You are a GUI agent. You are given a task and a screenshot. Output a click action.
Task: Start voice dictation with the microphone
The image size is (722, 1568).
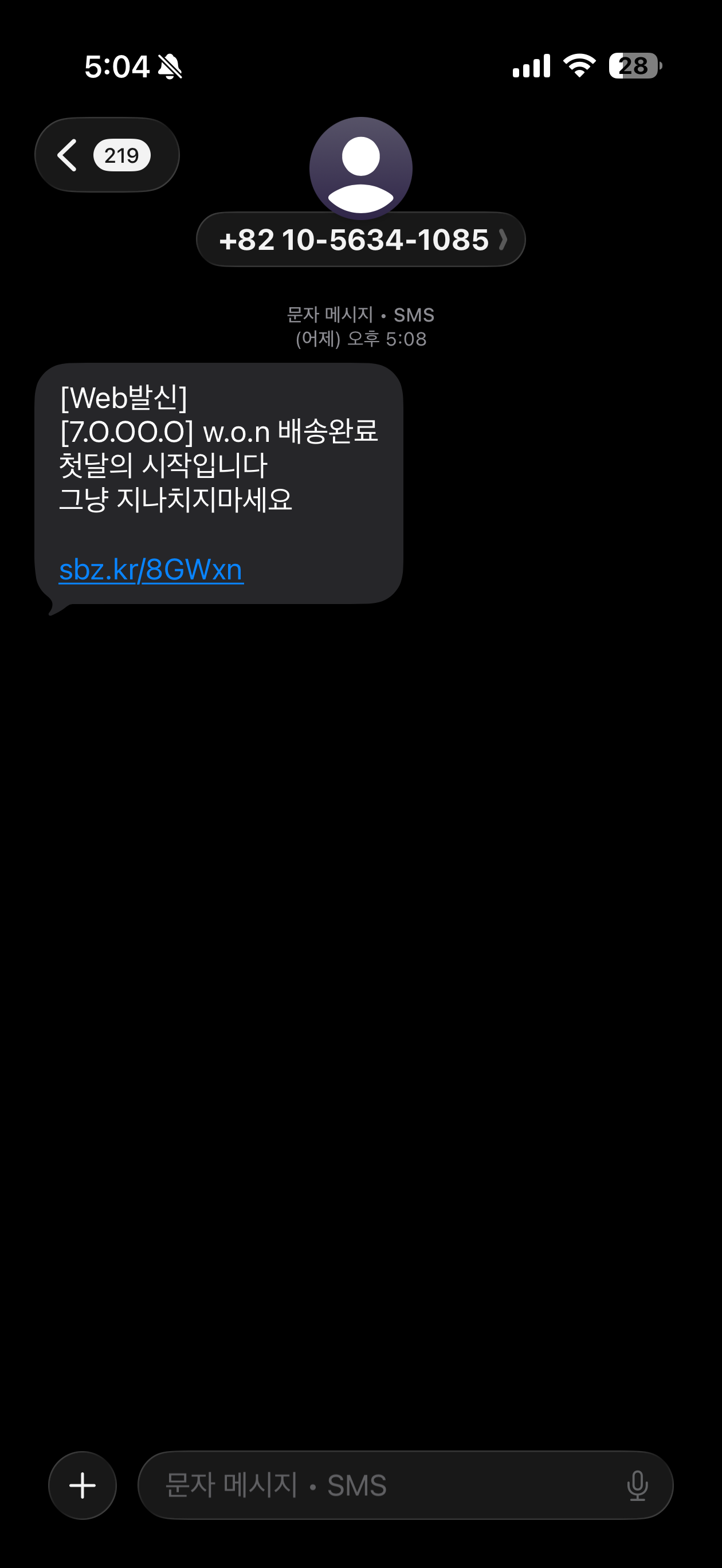click(x=637, y=1486)
